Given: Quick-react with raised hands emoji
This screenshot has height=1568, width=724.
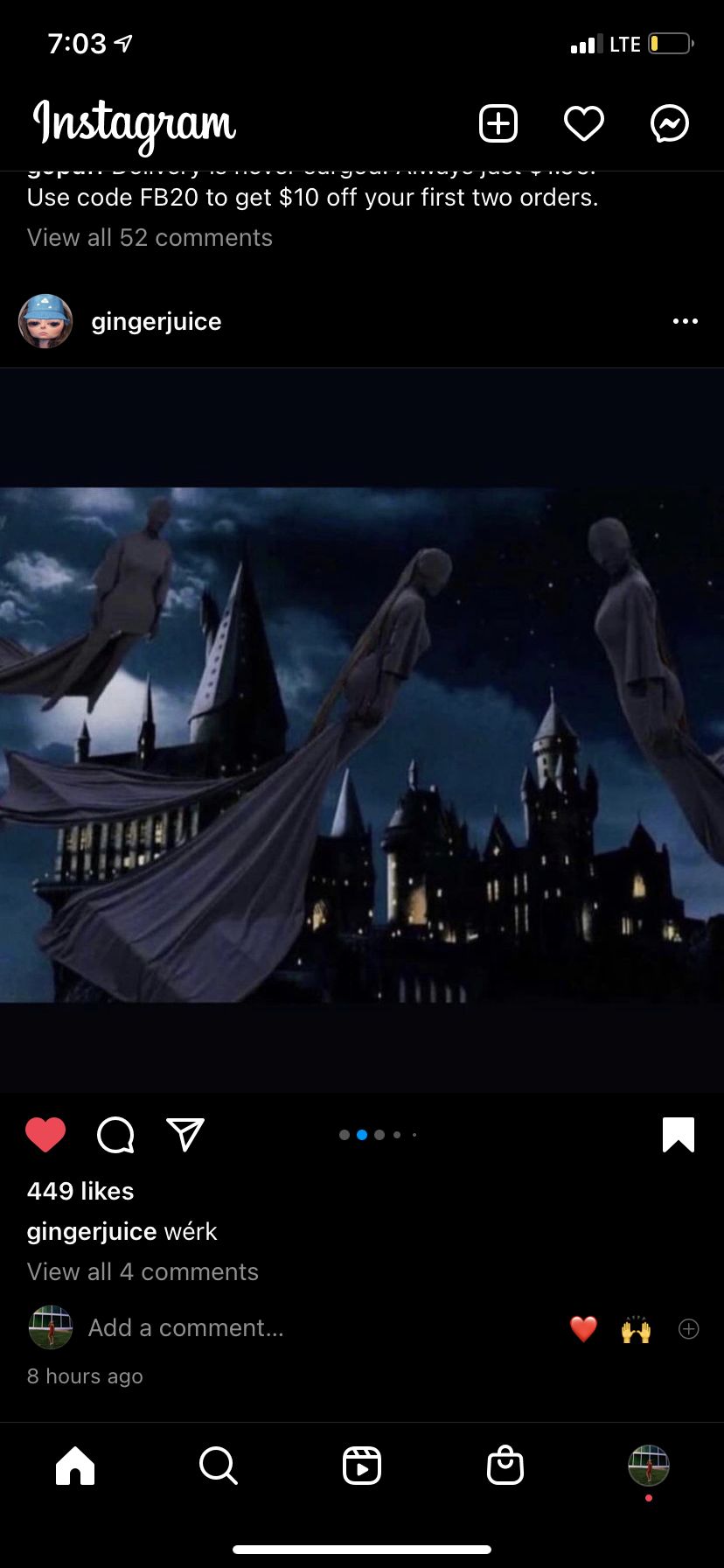Looking at the screenshot, I should pyautogui.click(x=636, y=1330).
